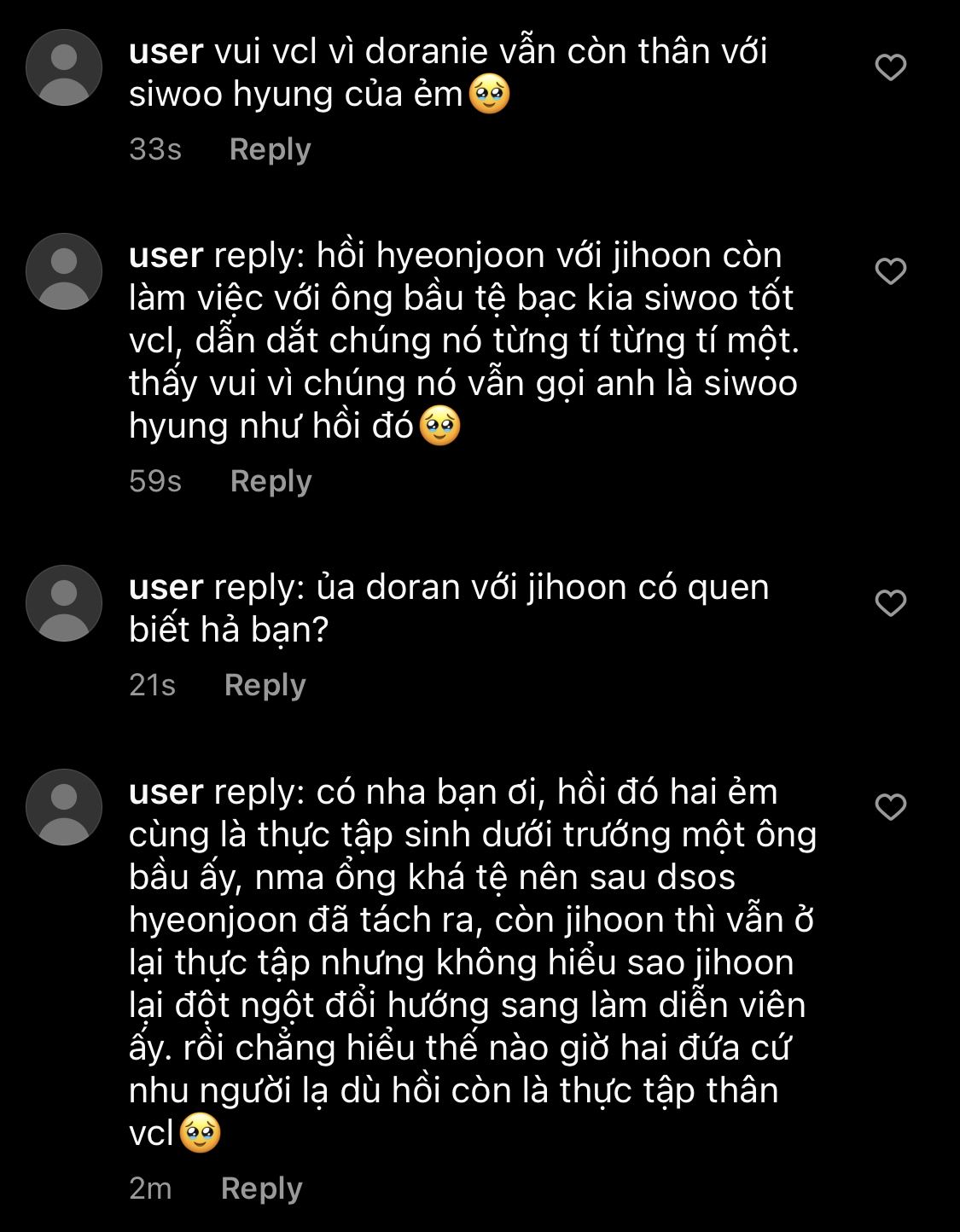Like the comment starting 'hồi hyeonjoon với jihoon'
The width and height of the screenshot is (960, 1232).
(x=890, y=271)
